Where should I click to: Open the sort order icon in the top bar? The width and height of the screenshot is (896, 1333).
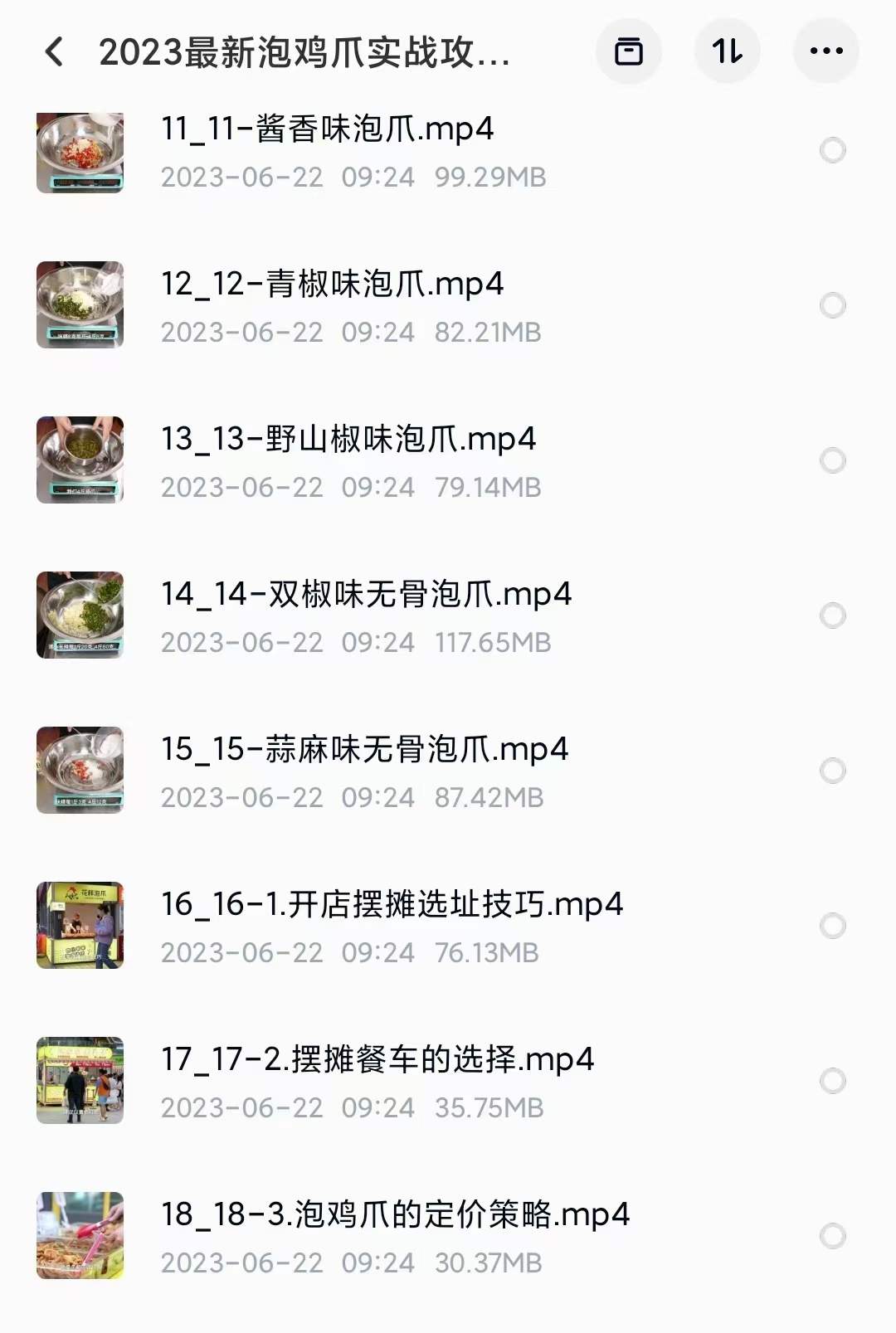726,51
